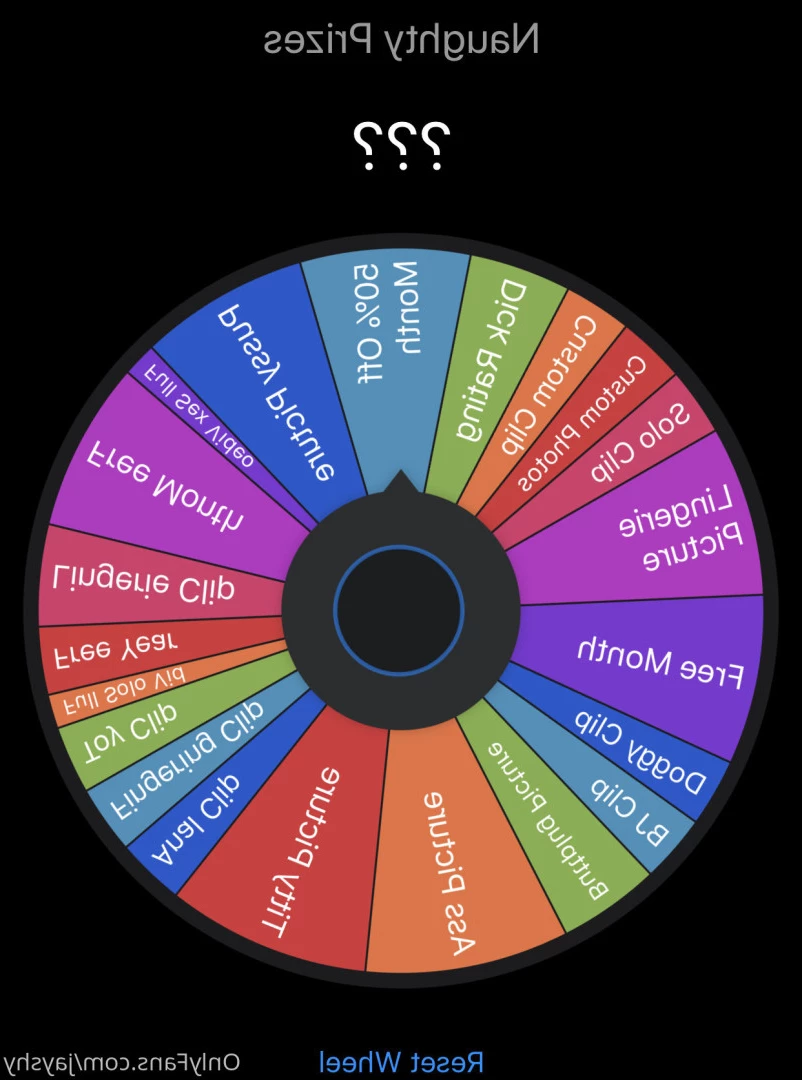
Task: Tap the center button to spin the wheel
Action: coord(399,609)
